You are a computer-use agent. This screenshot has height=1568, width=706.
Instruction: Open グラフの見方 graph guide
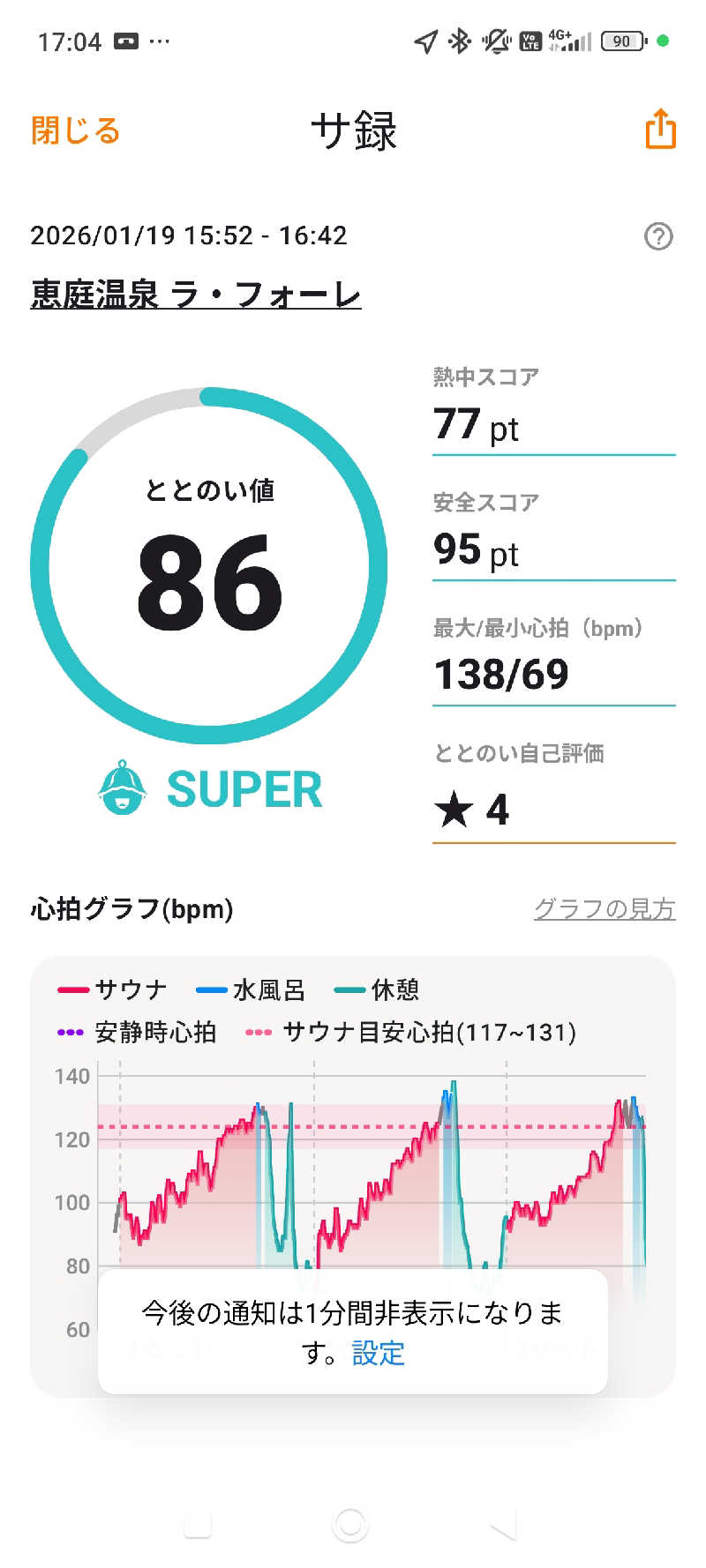coord(604,908)
